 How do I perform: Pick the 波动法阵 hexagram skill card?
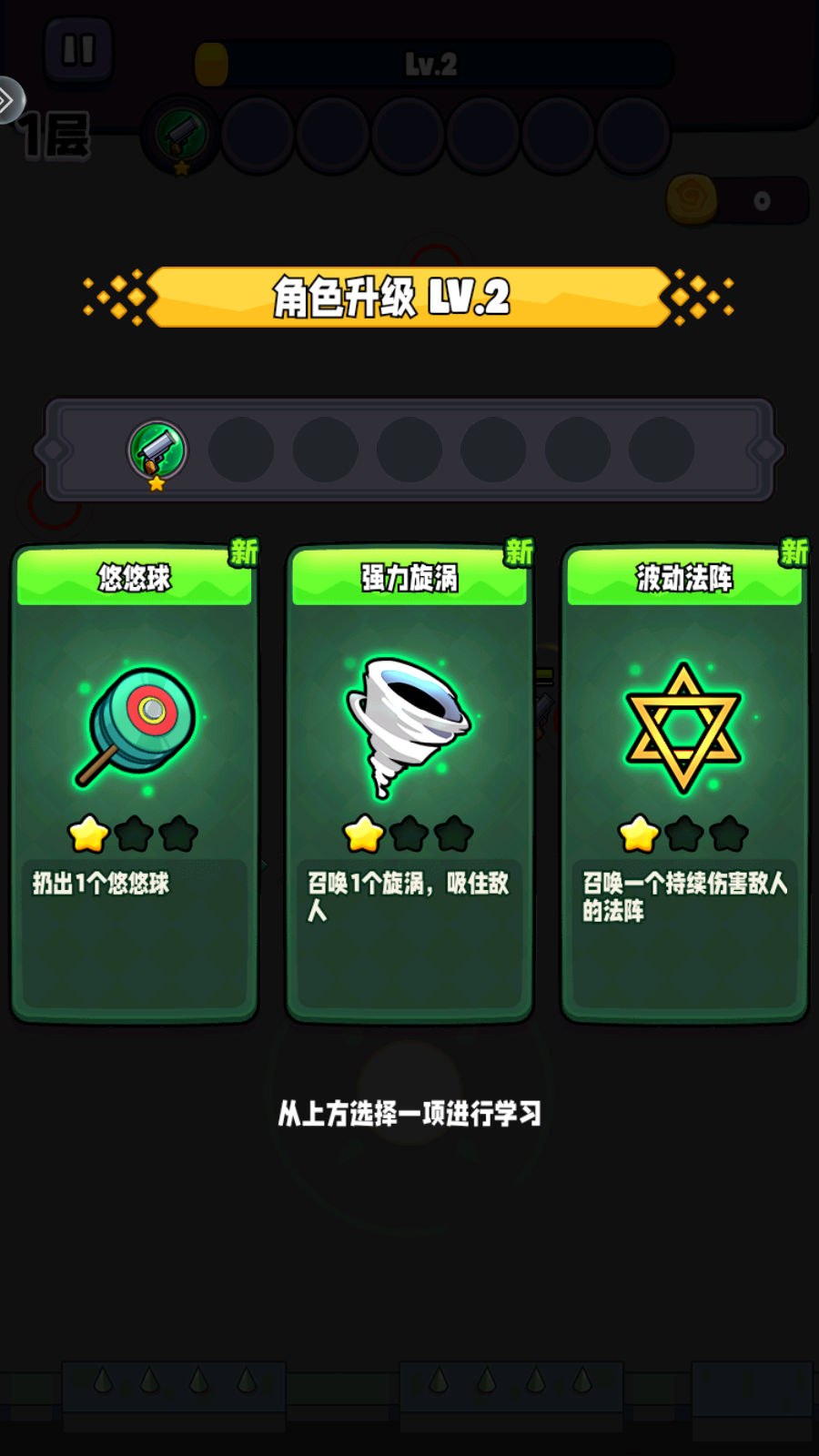(684, 783)
